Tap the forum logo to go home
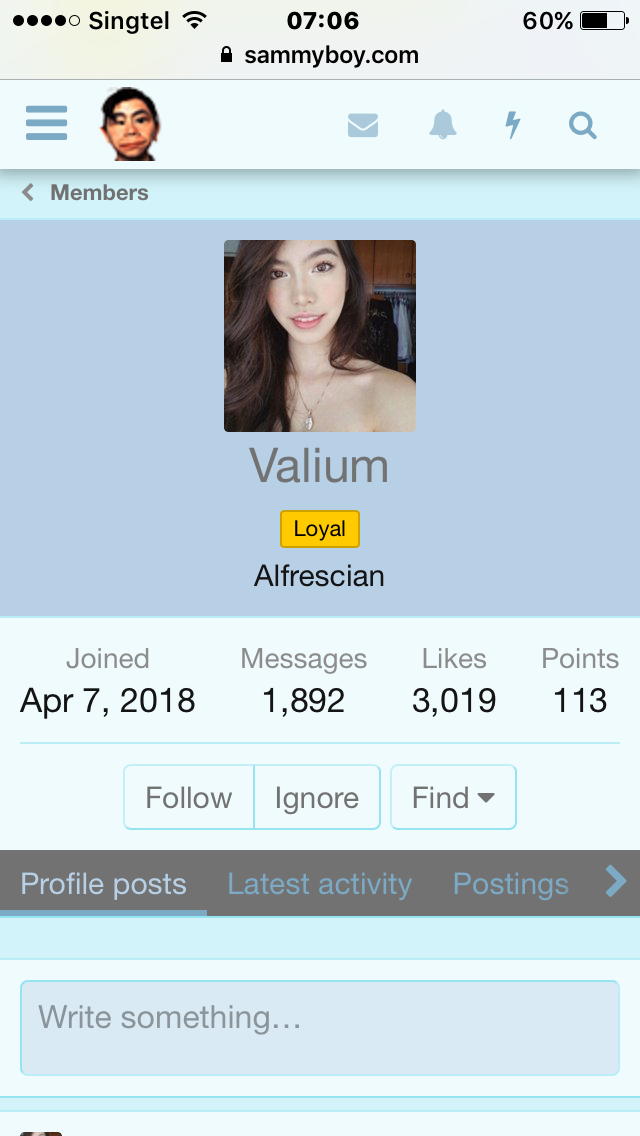The height and width of the screenshot is (1136, 640). tap(130, 124)
